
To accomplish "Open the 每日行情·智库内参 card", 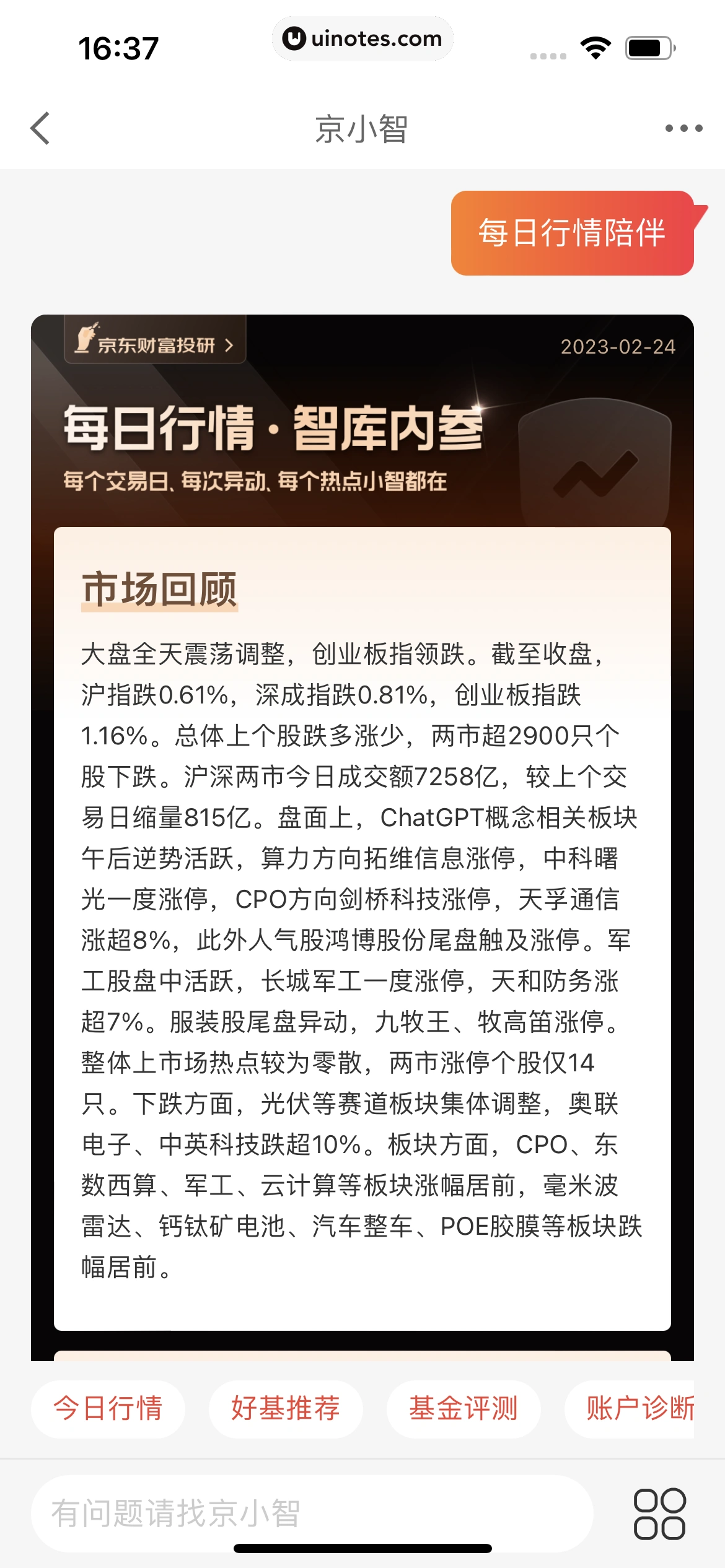I will [x=273, y=429].
